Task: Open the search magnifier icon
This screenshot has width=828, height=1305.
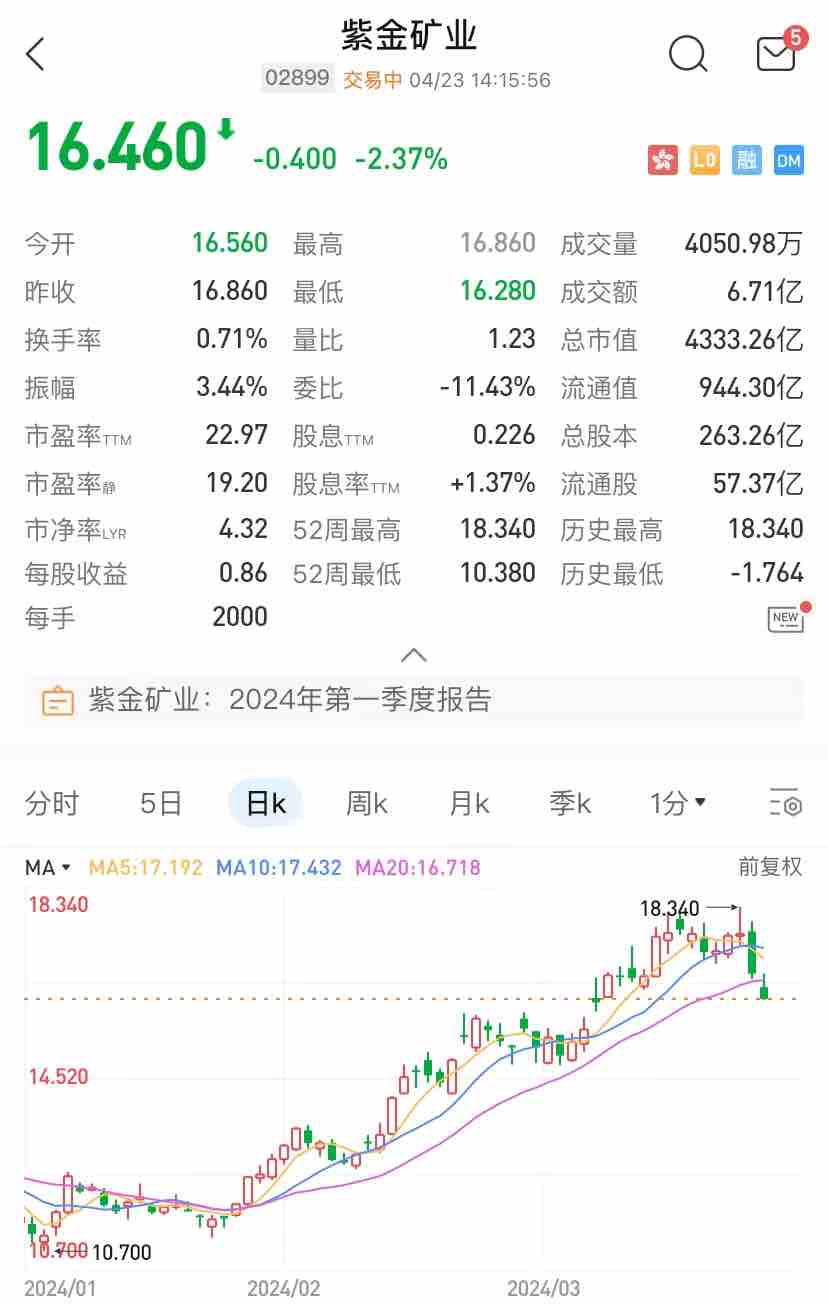Action: coord(687,54)
